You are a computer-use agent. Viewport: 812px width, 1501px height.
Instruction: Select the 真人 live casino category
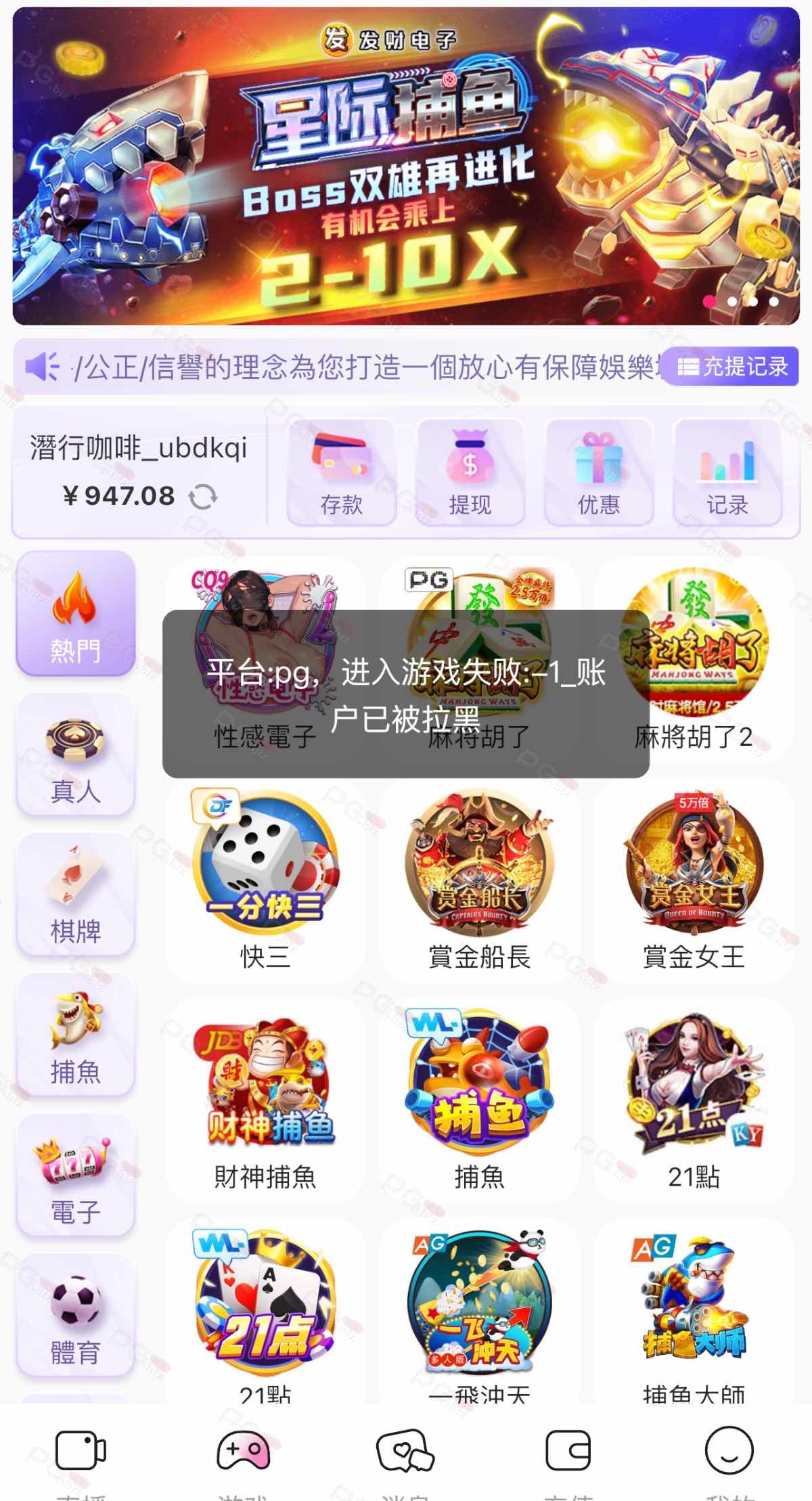pyautogui.click(x=76, y=755)
